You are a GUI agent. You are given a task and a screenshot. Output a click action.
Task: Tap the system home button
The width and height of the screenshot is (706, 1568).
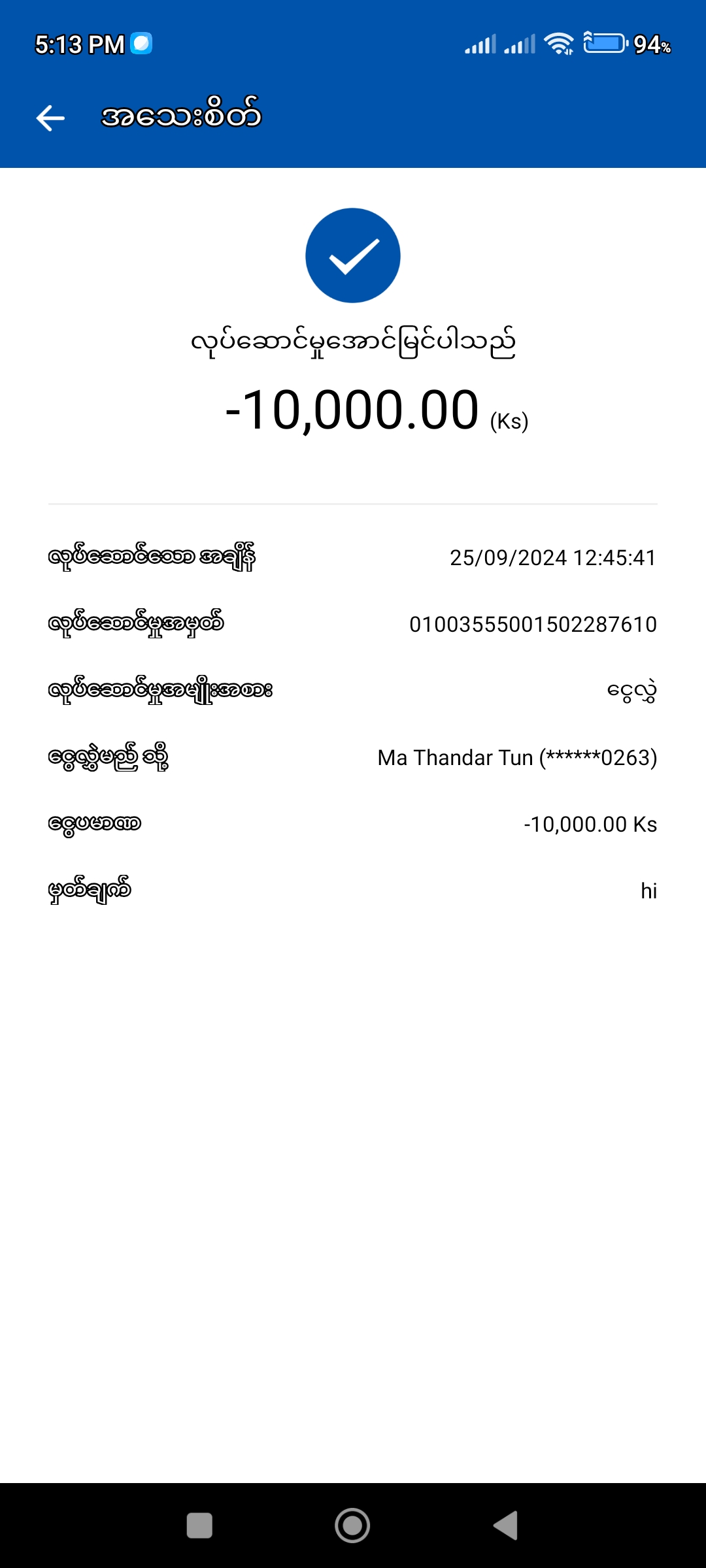[352, 1526]
